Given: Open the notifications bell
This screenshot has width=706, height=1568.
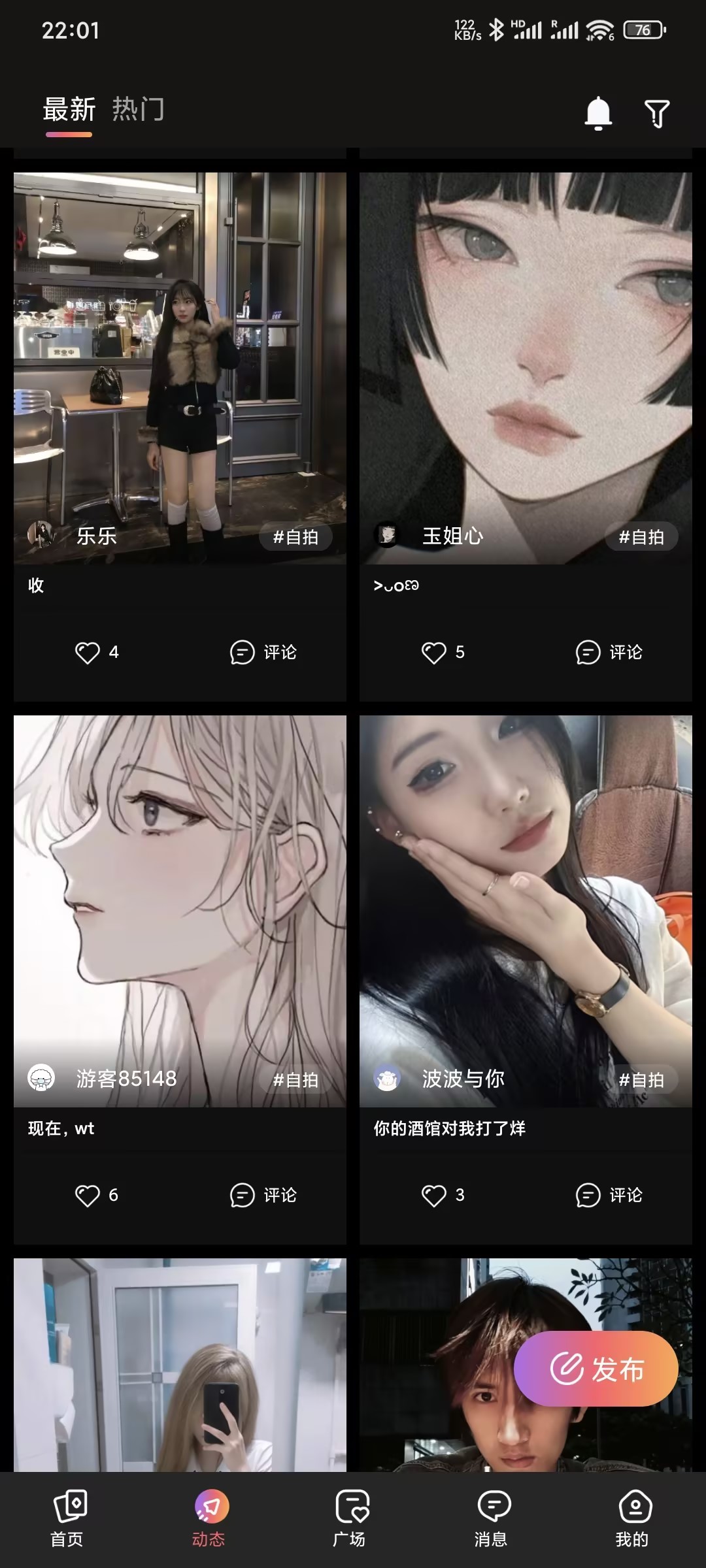Looking at the screenshot, I should [597, 113].
